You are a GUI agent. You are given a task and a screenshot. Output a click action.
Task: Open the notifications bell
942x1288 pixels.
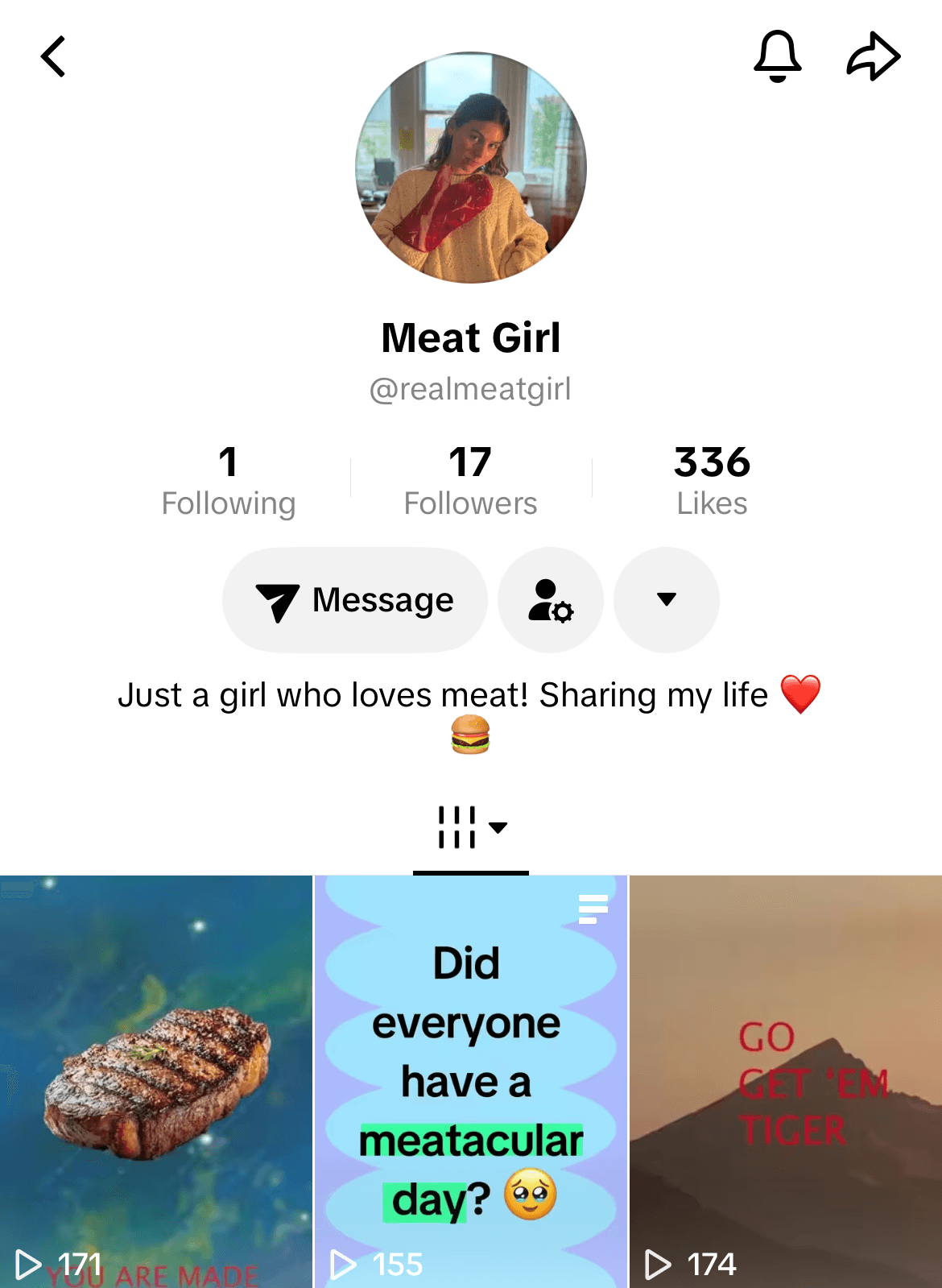777,57
